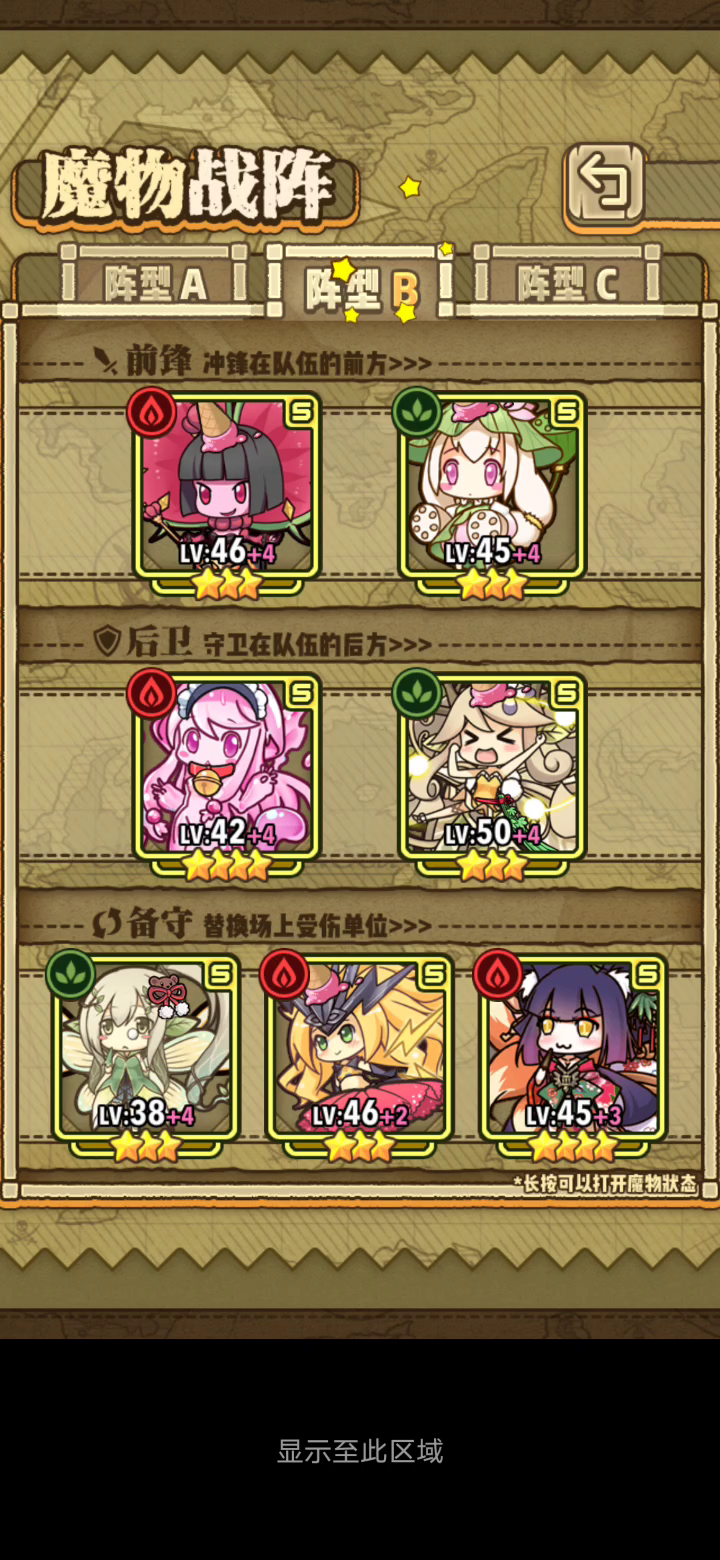This screenshot has height=1560, width=720.
Task: Tap the LV:38+4 fairy reserve monster
Action: click(146, 1049)
